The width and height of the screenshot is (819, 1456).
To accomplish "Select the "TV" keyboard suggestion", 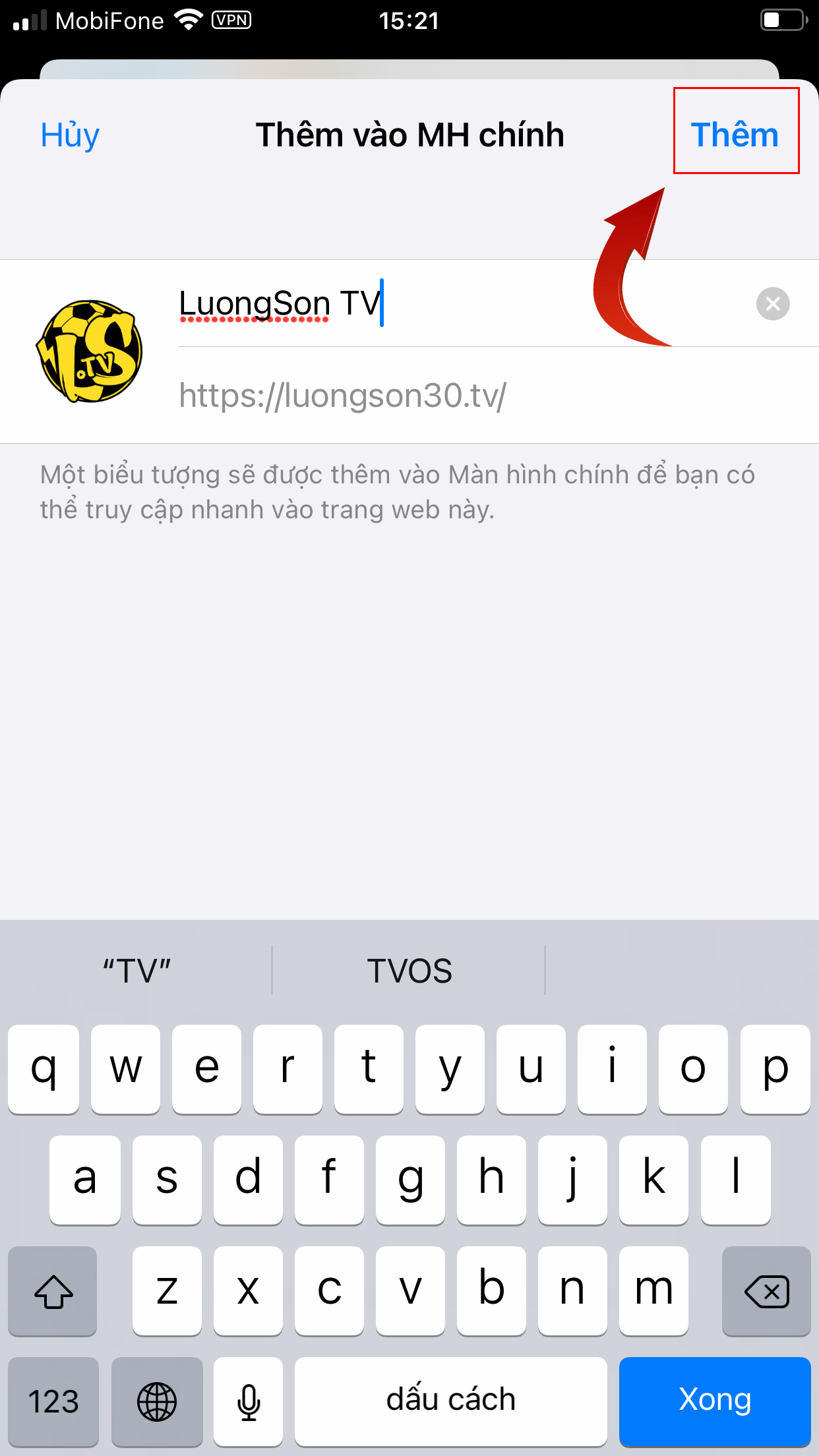I will (136, 971).
